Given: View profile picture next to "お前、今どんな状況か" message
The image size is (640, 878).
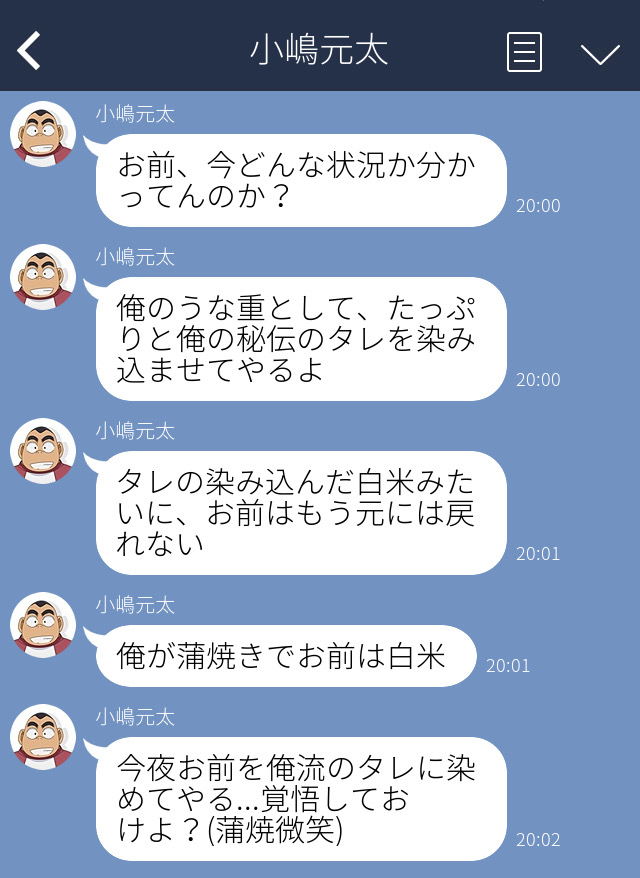Looking at the screenshot, I should [43, 134].
